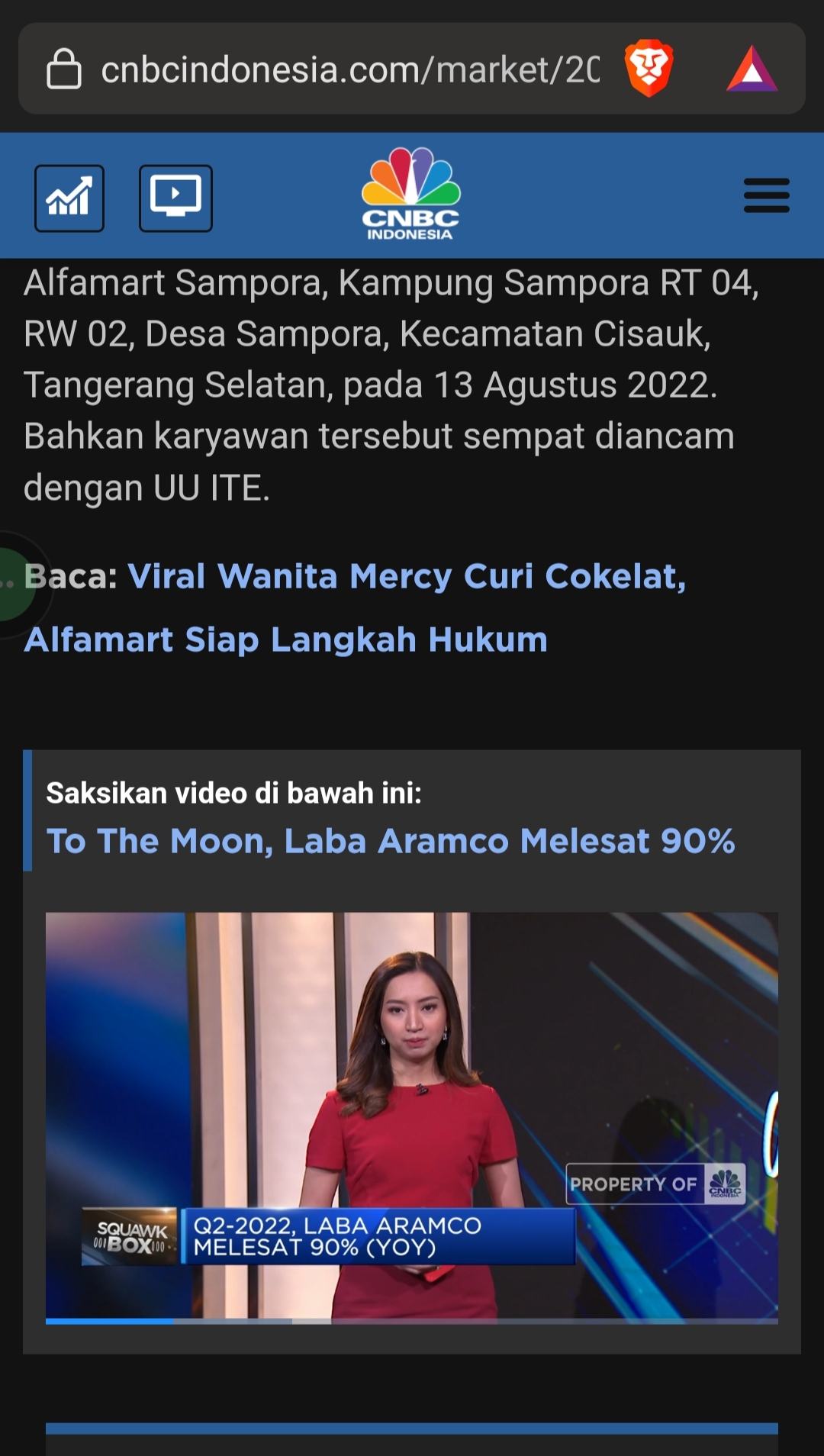The image size is (824, 1456).
Task: Tap the padlock security icon in address bar
Action: point(64,69)
